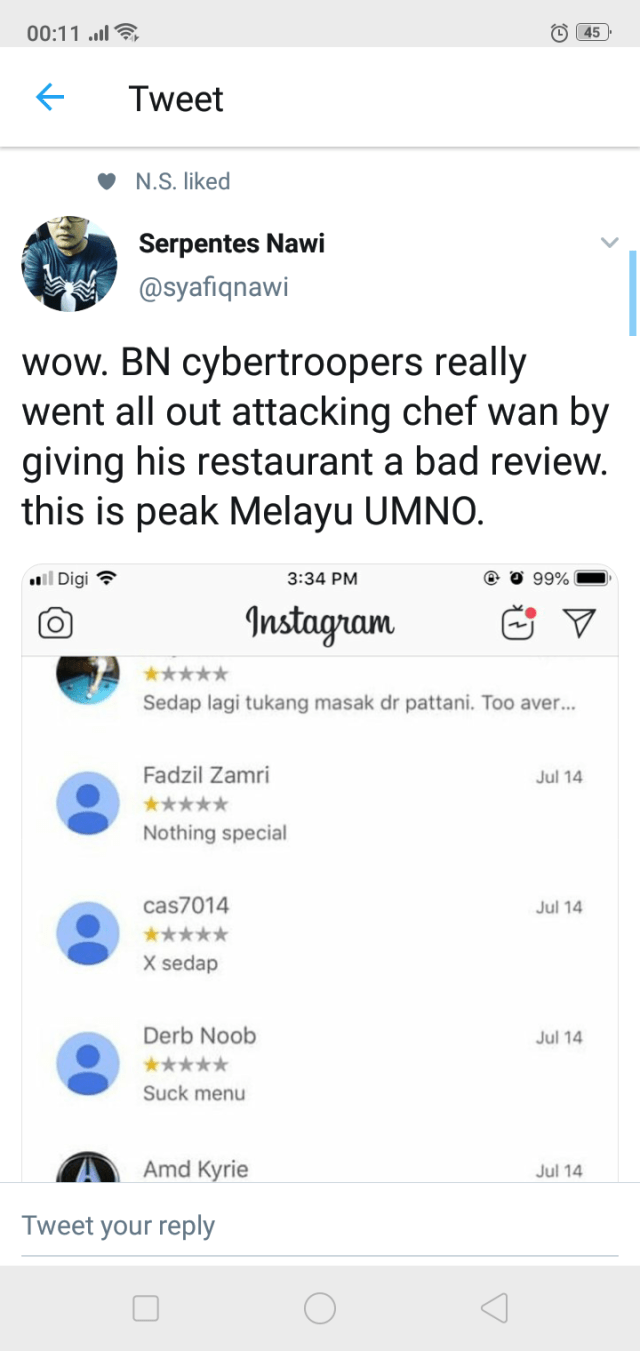Screen dimensions: 640x1351
Task: Open the tweet options dropdown chevron
Action: 609,242
